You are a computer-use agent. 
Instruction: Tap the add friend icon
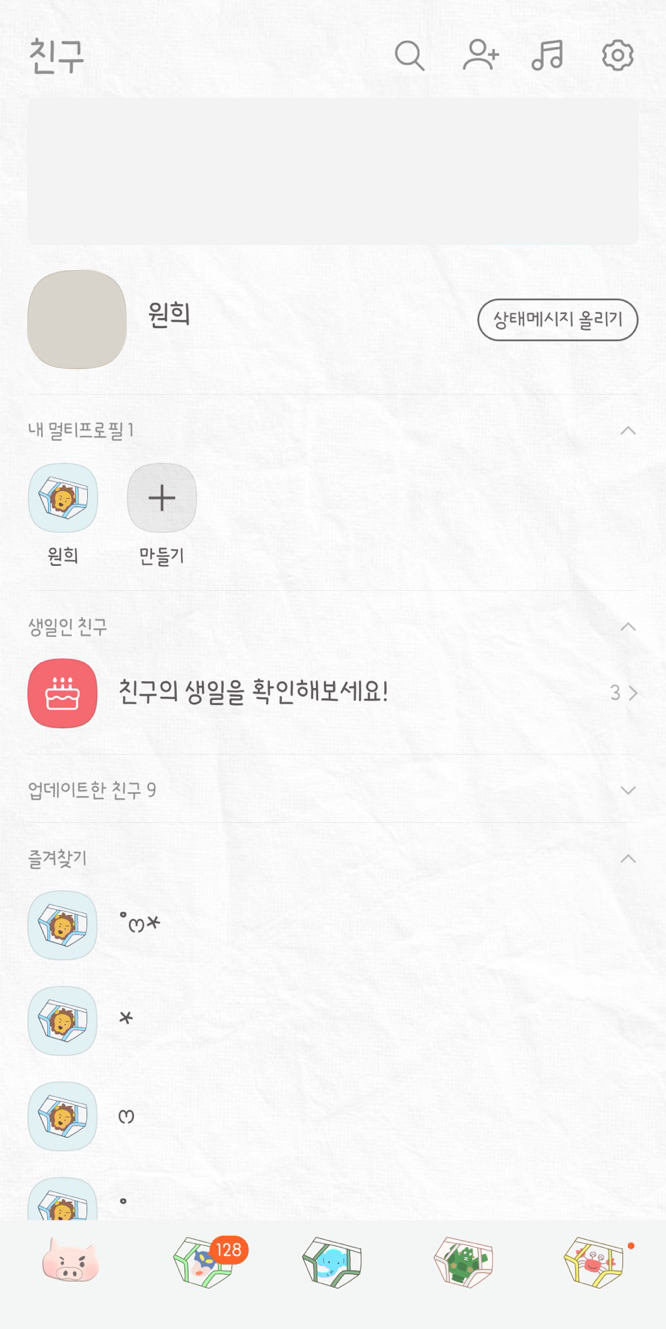pyautogui.click(x=480, y=56)
